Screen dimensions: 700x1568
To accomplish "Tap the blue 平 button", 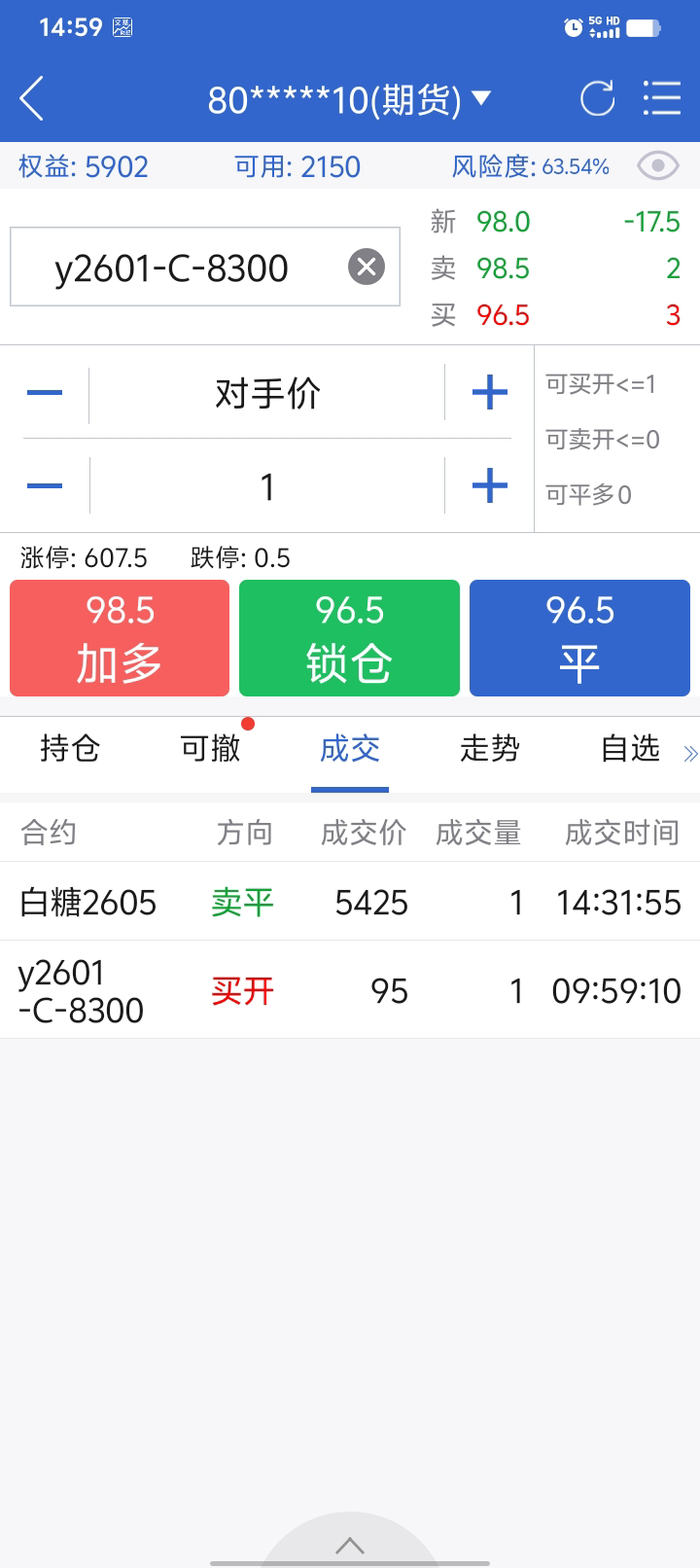I will 579,638.
